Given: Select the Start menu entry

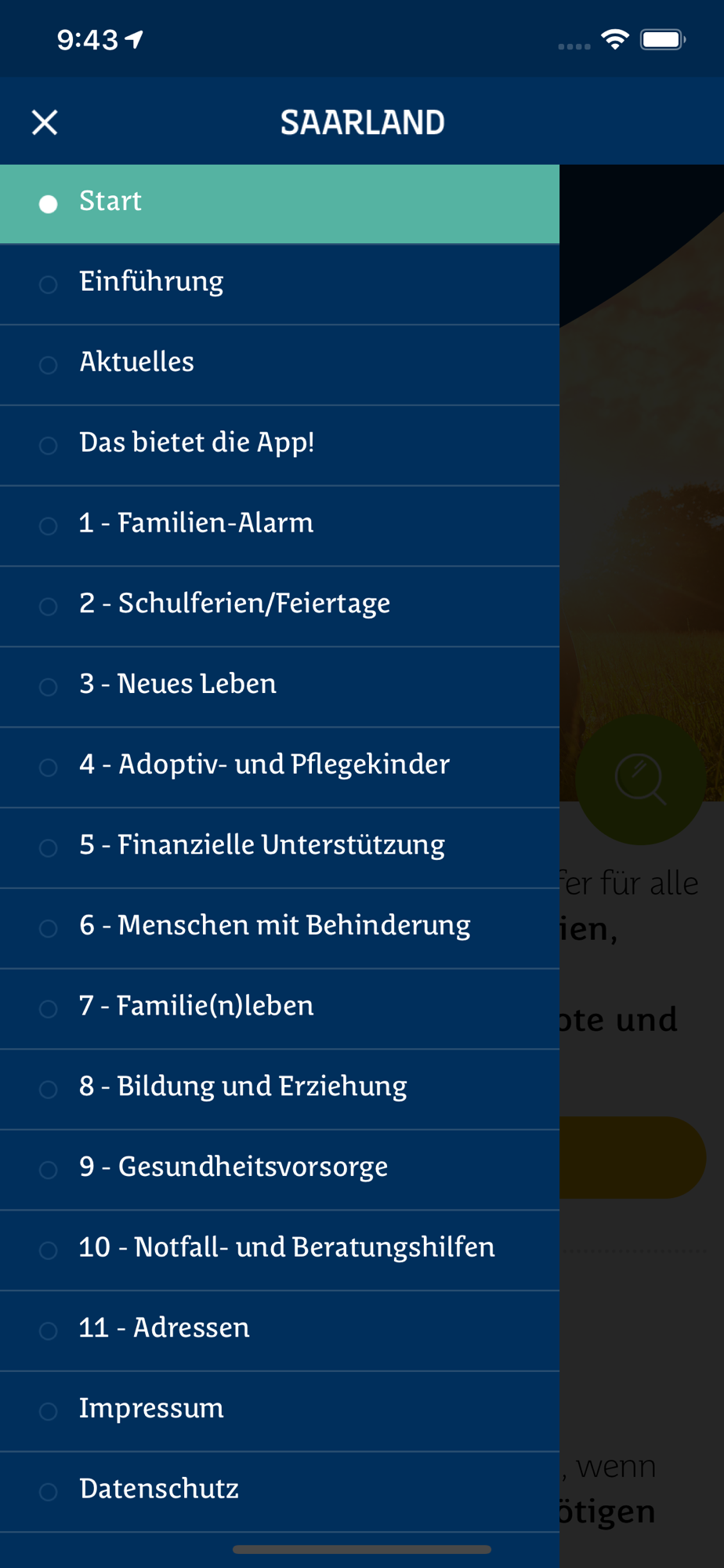Looking at the screenshot, I should pos(280,204).
